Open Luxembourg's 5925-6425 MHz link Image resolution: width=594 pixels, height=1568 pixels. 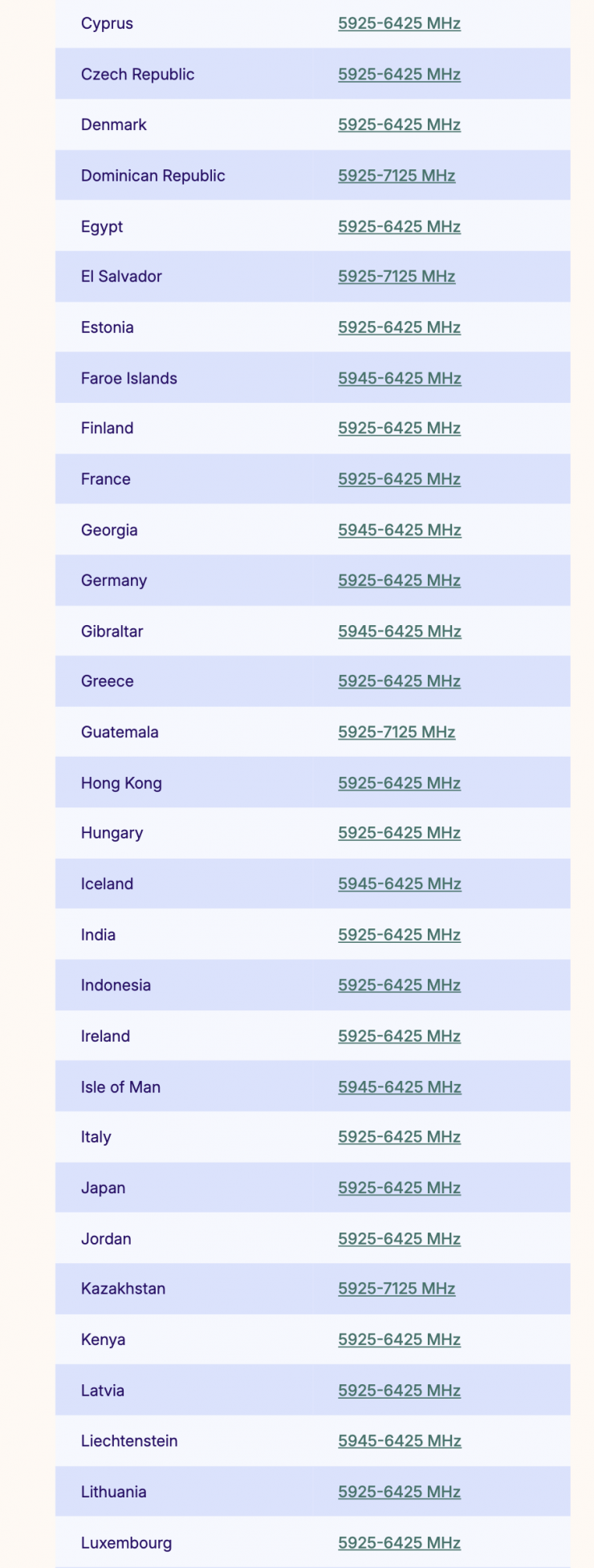pos(399,1542)
